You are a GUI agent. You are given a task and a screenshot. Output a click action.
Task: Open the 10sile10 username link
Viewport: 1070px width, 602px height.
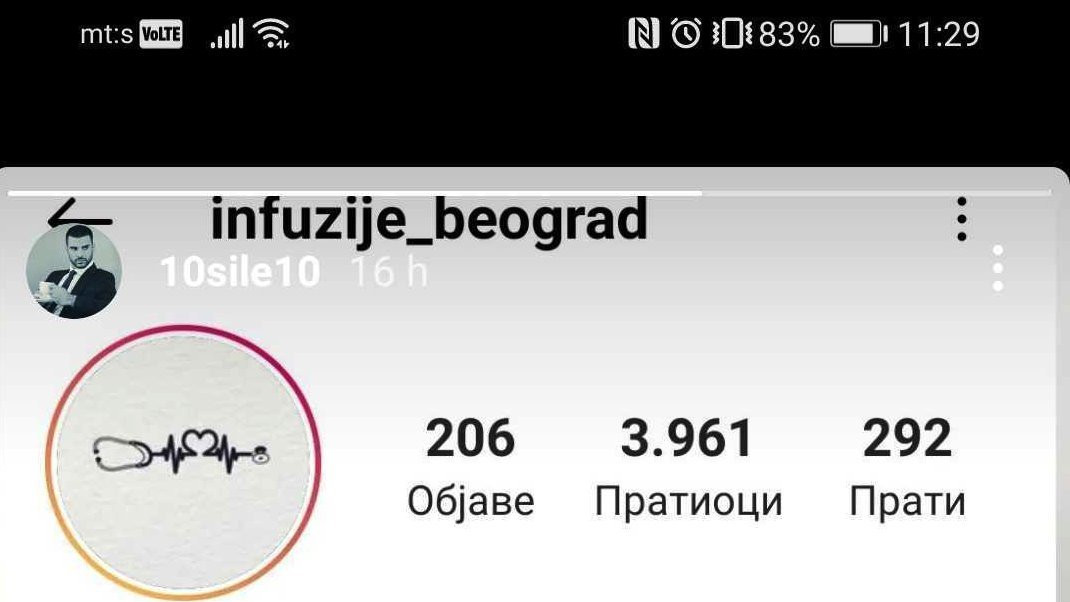click(x=240, y=272)
